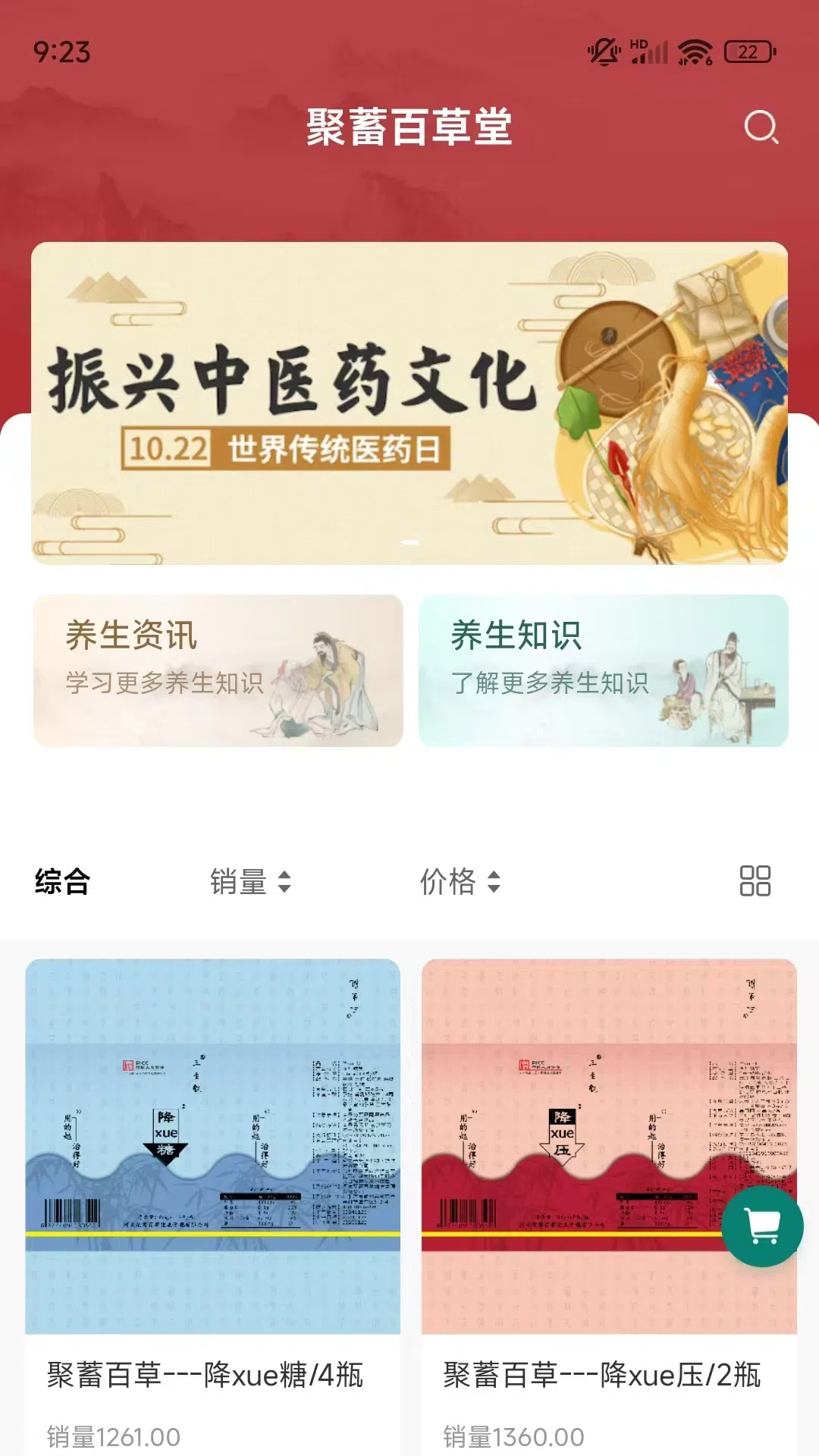Sort products by 销量
Screen dimensions: 819x1456
(251, 881)
